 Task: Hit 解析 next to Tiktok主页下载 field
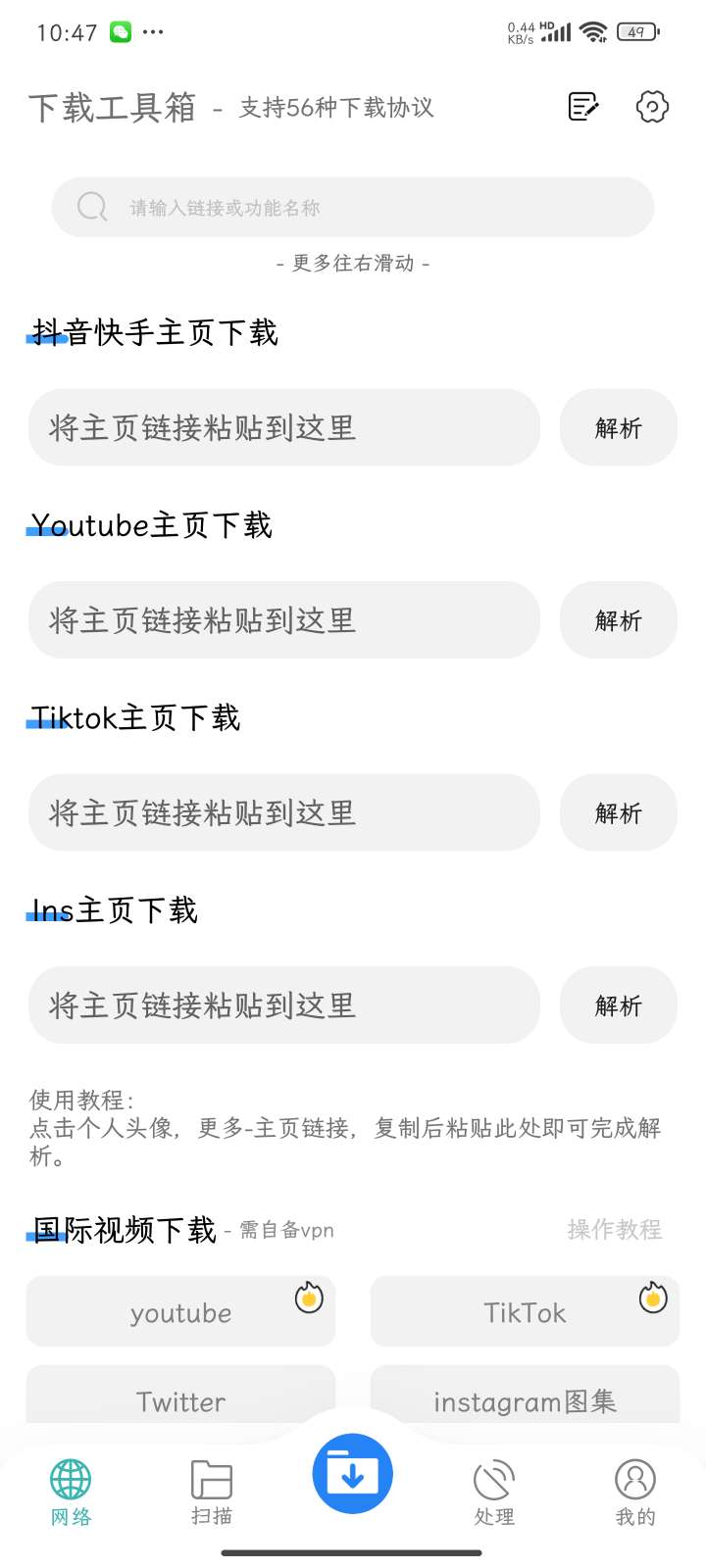[x=618, y=812]
